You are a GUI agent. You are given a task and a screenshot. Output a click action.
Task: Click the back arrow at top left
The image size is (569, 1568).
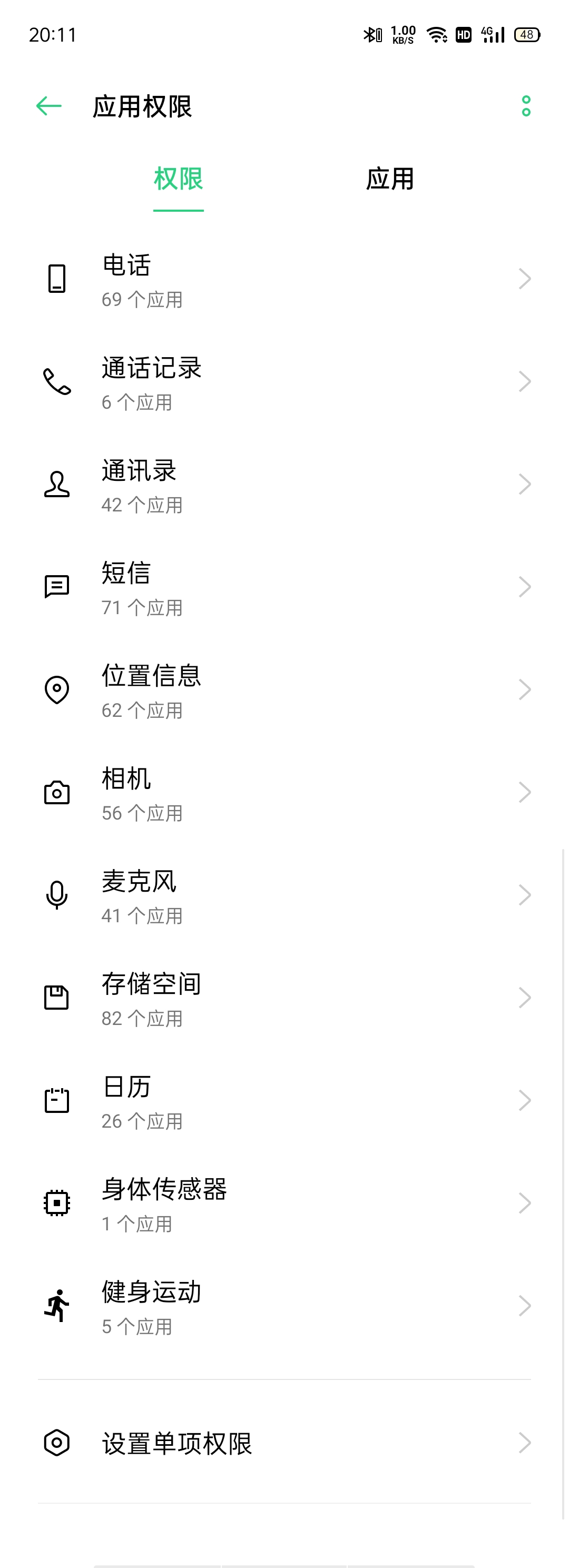coord(47,106)
